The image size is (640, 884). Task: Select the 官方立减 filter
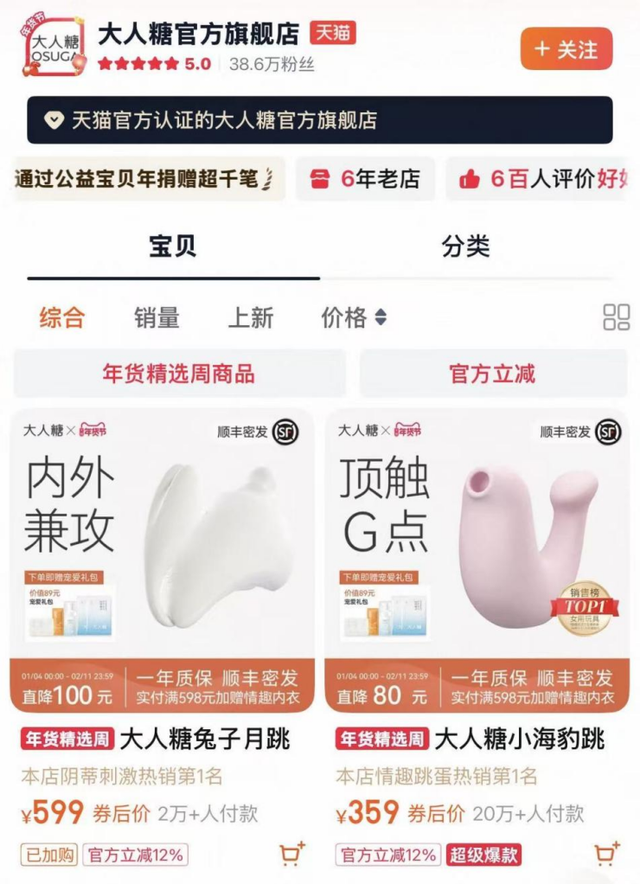point(492,374)
